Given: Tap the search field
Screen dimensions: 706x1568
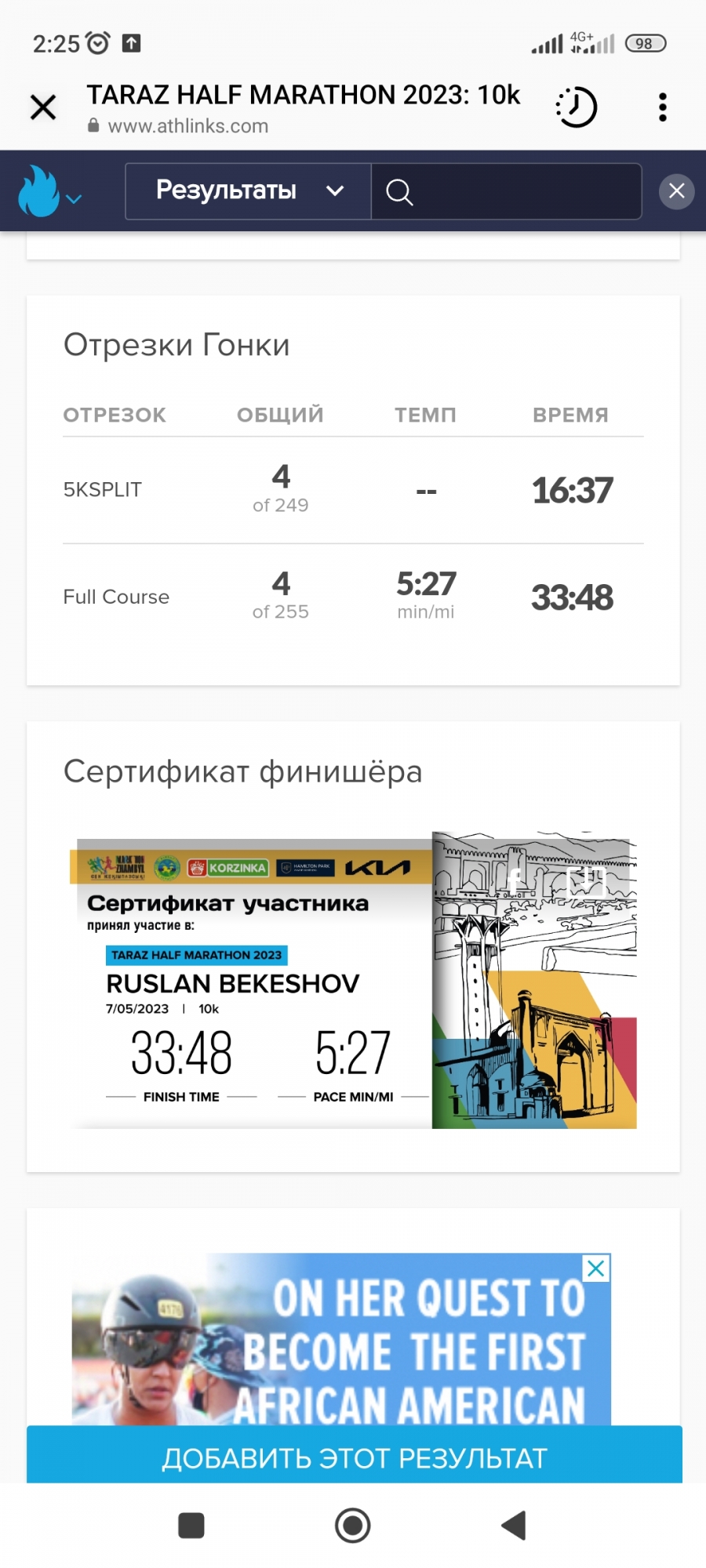Looking at the screenshot, I should pos(518,191).
